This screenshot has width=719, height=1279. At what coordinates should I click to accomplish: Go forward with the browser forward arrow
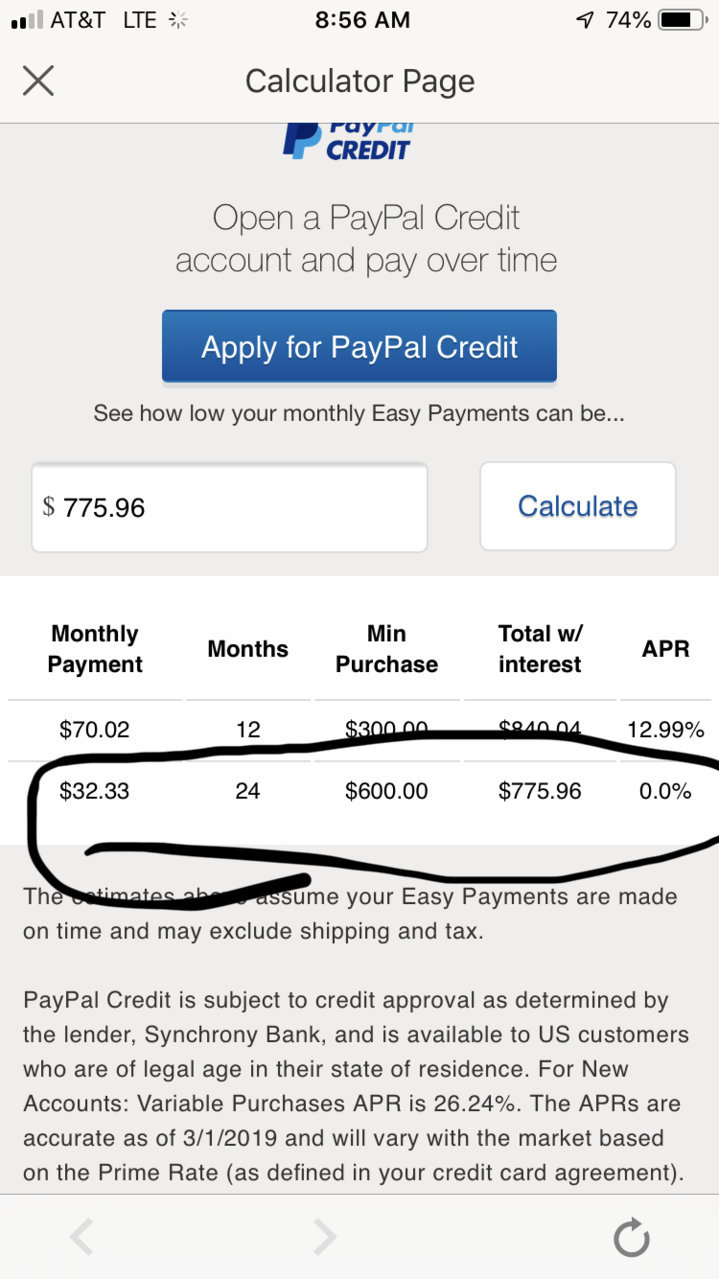[x=325, y=1237]
